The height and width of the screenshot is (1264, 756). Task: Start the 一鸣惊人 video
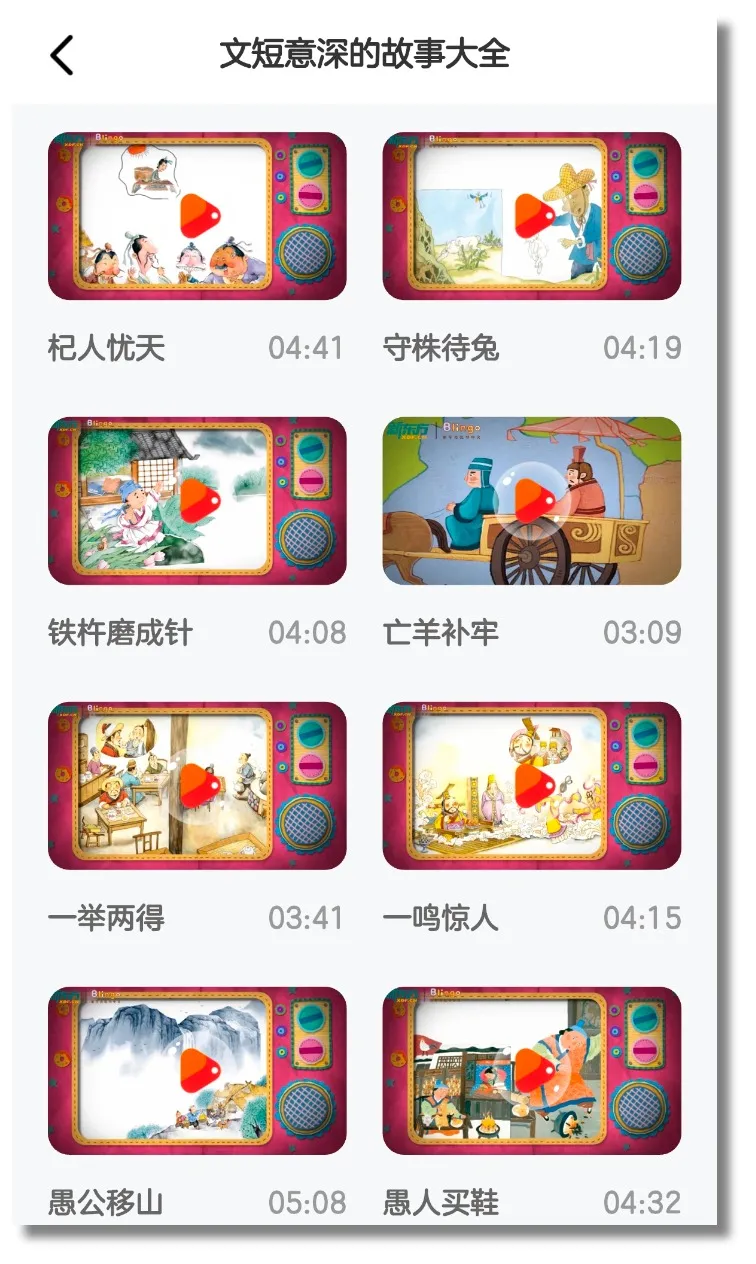point(532,786)
